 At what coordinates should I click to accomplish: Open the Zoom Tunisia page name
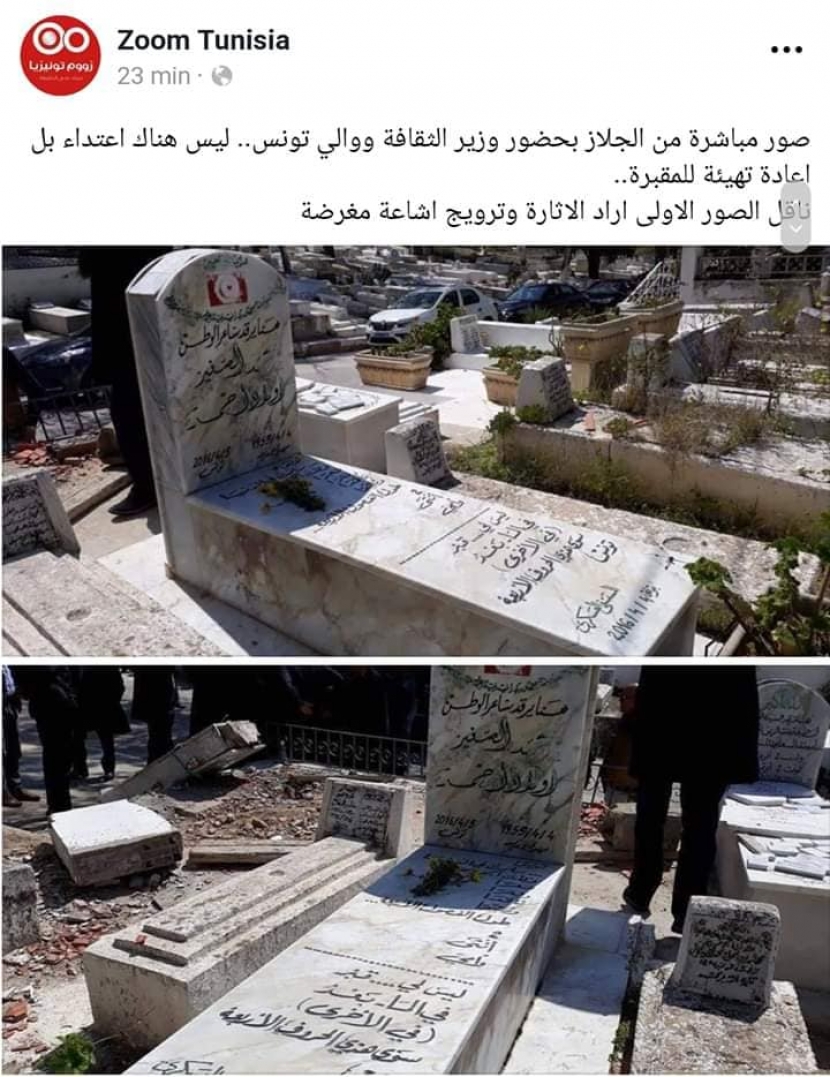point(203,40)
